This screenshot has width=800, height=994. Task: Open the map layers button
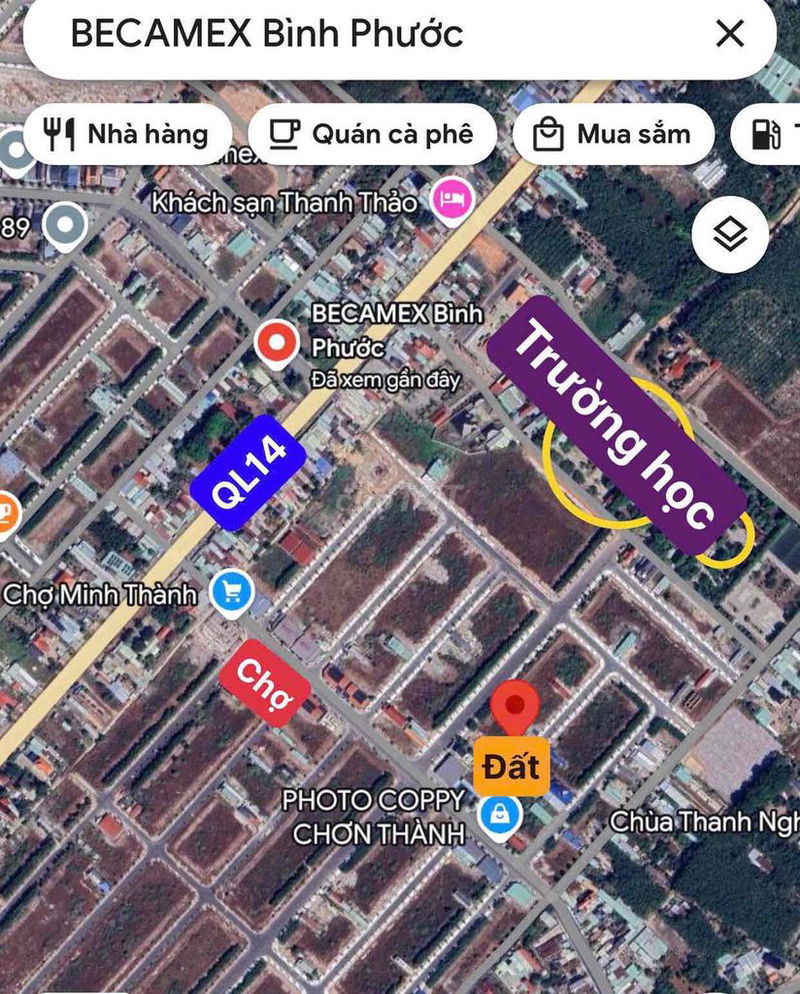(730, 236)
